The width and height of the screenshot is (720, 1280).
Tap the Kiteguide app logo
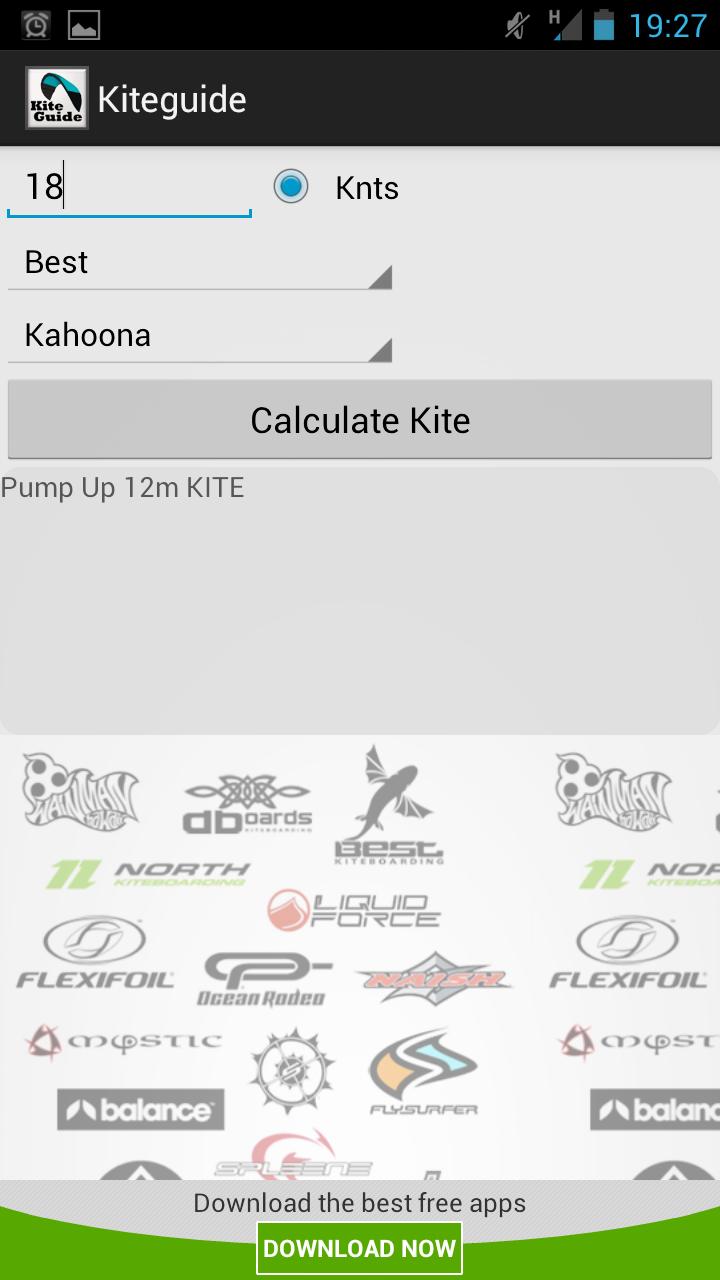(x=55, y=98)
